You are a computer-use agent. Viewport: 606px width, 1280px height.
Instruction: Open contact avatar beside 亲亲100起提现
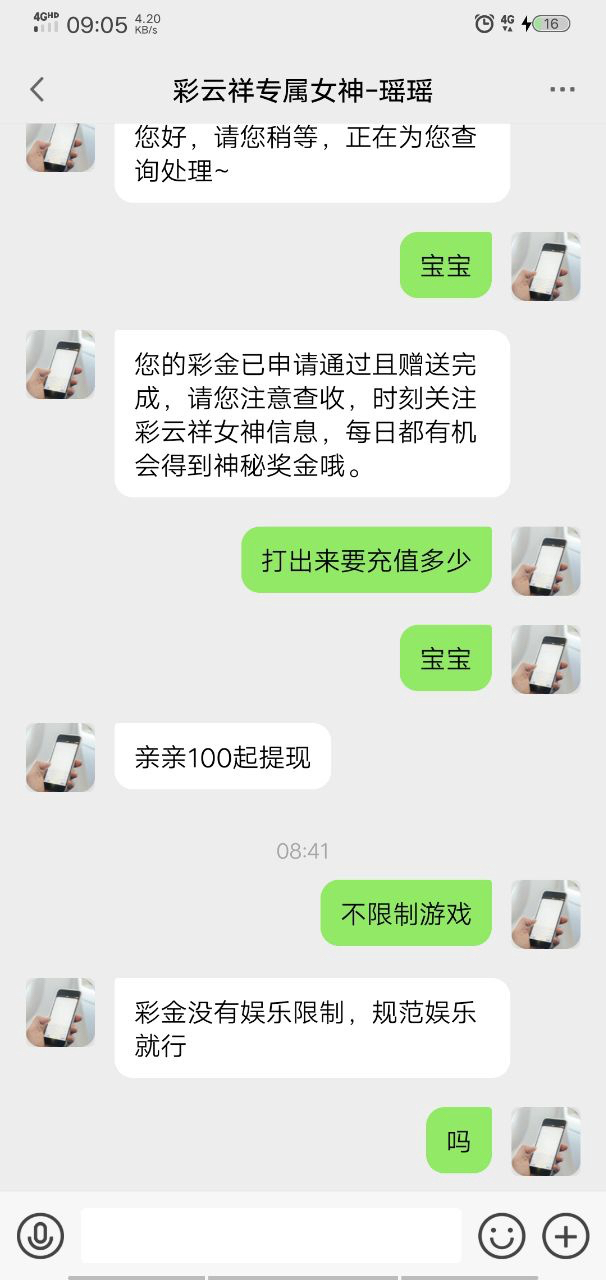[60, 757]
